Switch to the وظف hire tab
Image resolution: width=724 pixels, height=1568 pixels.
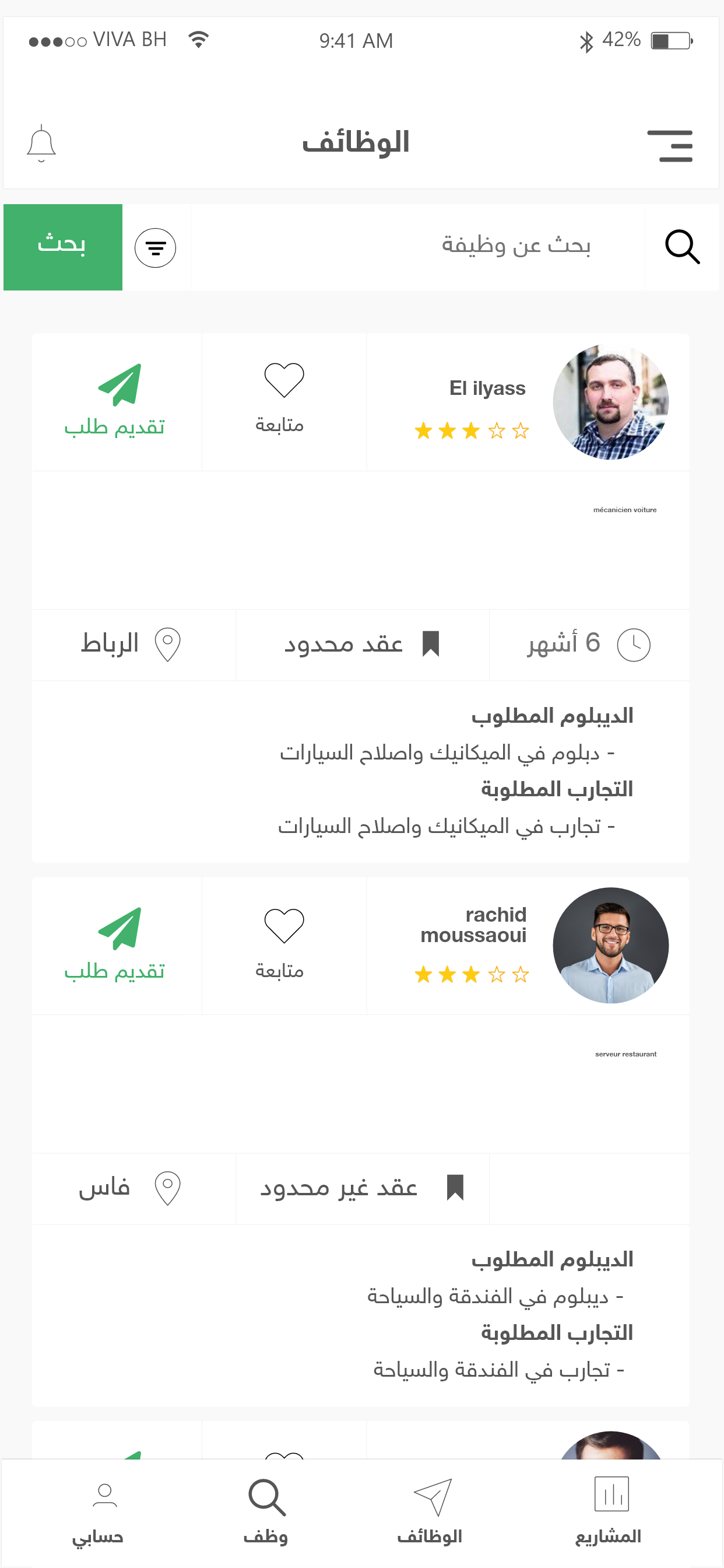(x=266, y=1512)
